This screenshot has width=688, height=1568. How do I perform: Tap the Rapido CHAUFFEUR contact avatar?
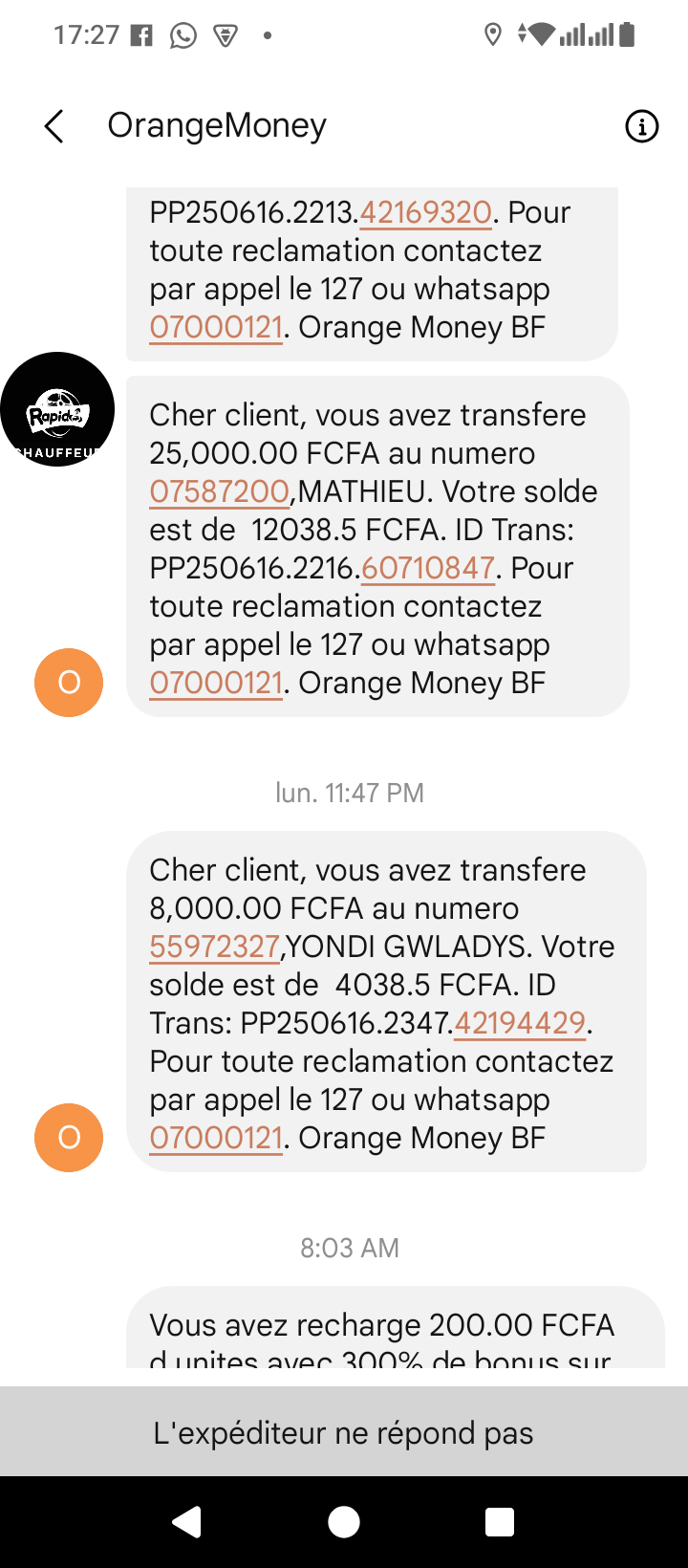point(57,408)
